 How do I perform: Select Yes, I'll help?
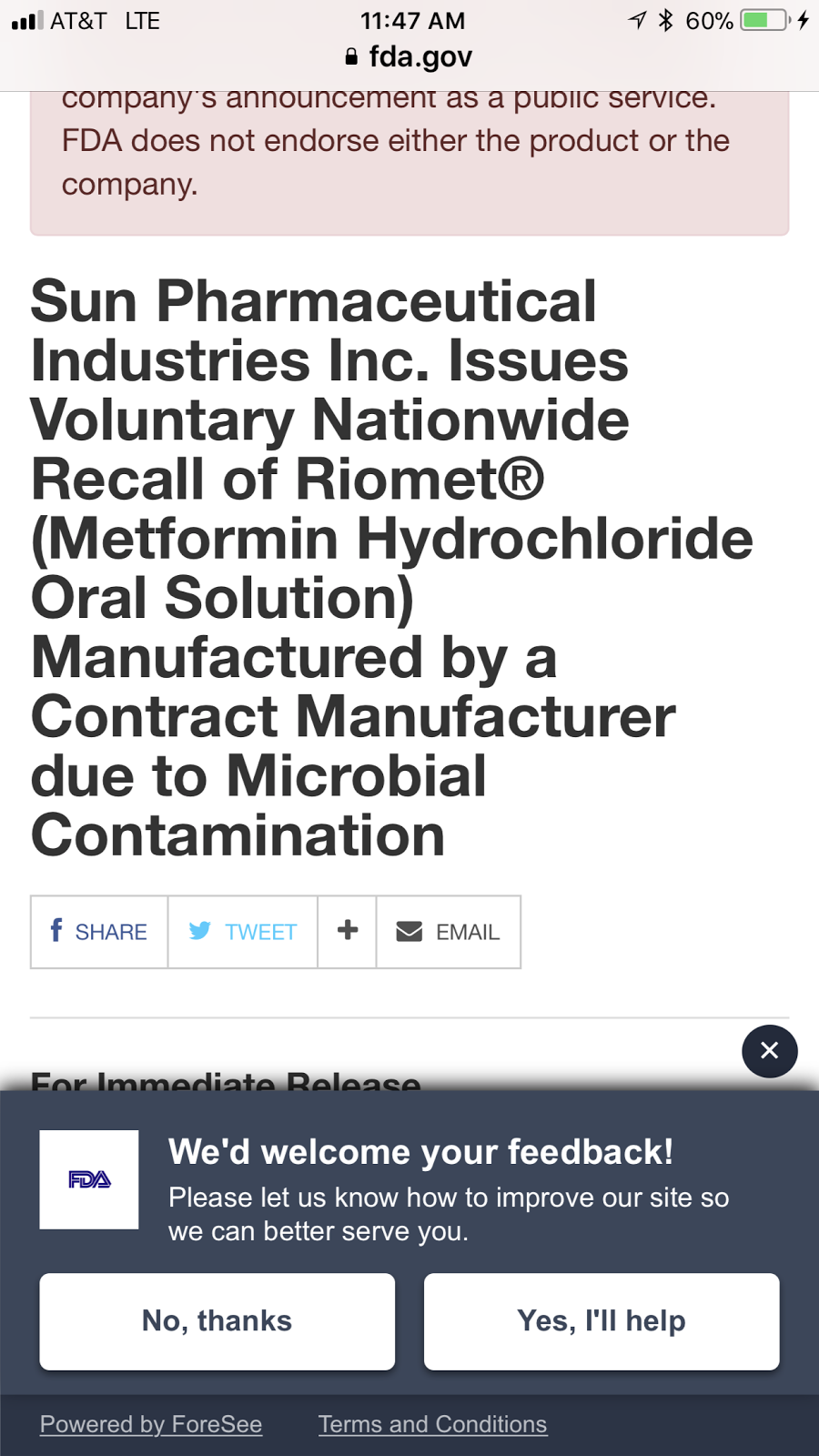pyautogui.click(x=602, y=1321)
